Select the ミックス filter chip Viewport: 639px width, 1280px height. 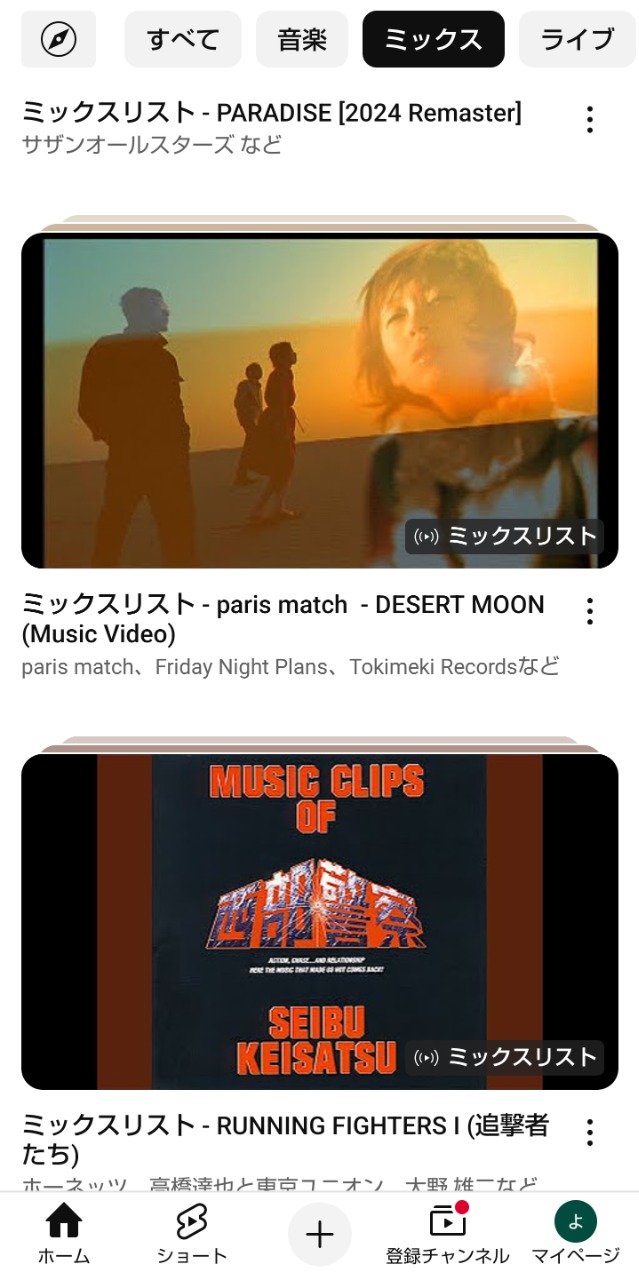tap(433, 39)
